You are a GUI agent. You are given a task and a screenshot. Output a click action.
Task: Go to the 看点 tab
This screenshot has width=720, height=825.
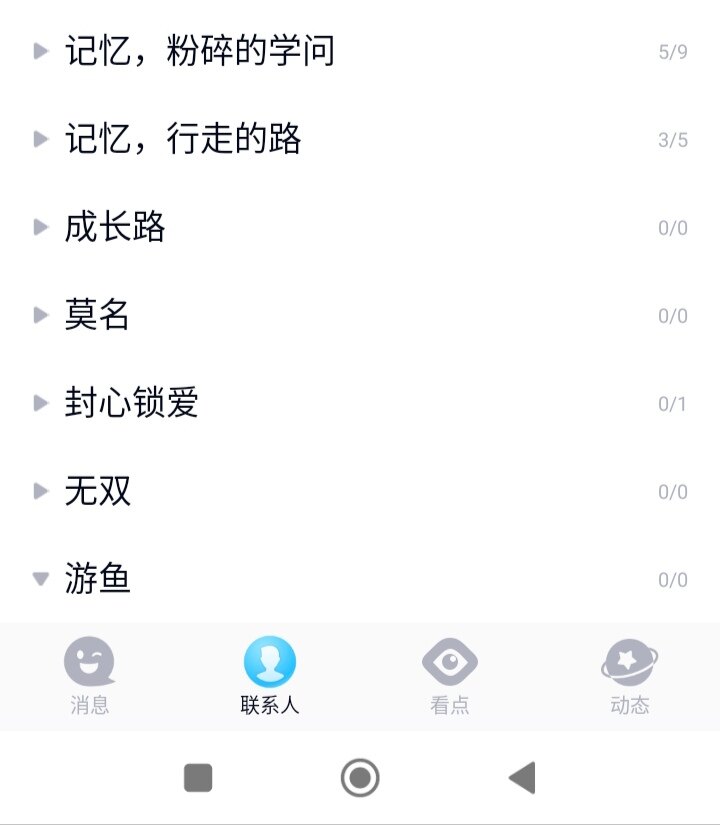coord(450,677)
